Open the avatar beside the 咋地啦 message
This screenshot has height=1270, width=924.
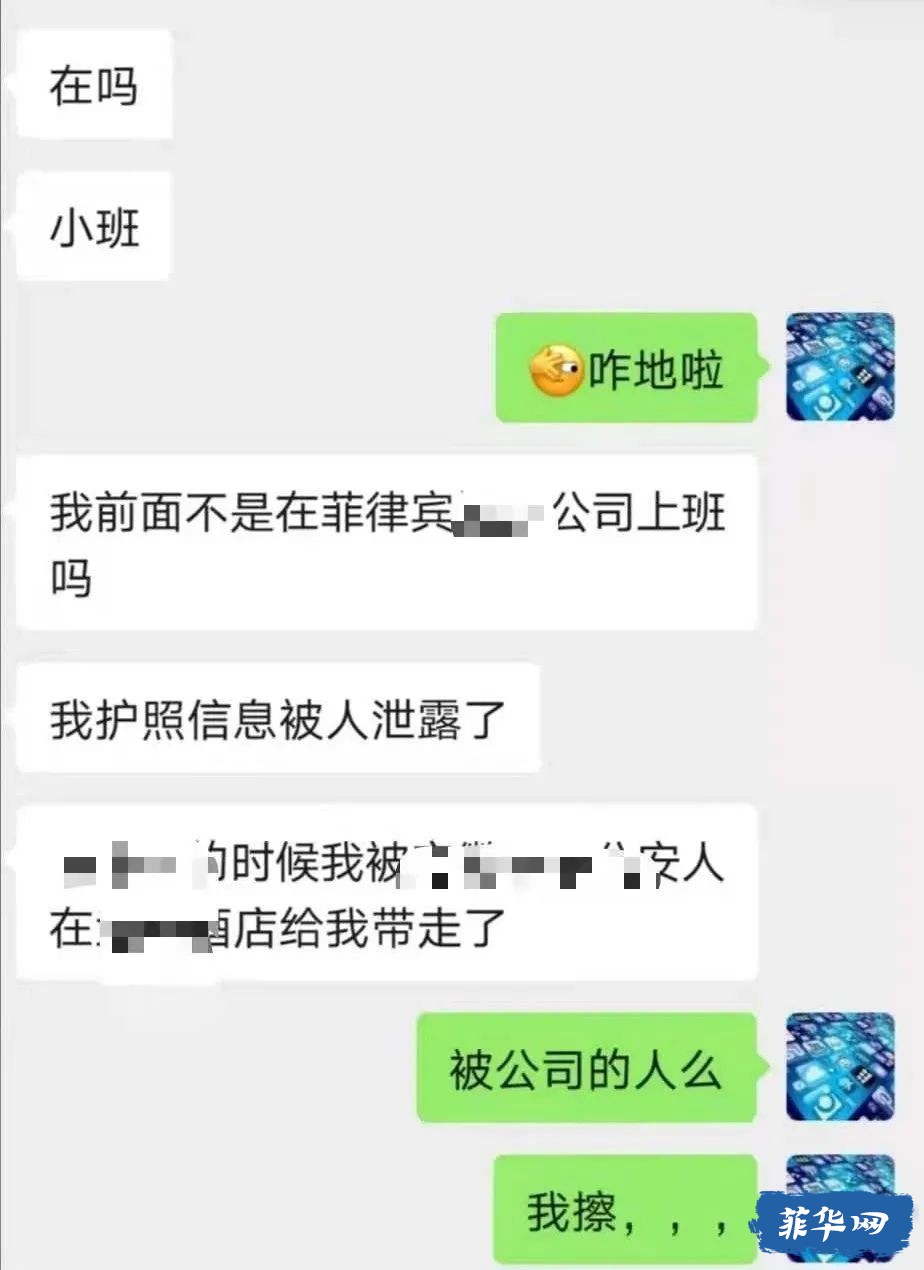839,367
